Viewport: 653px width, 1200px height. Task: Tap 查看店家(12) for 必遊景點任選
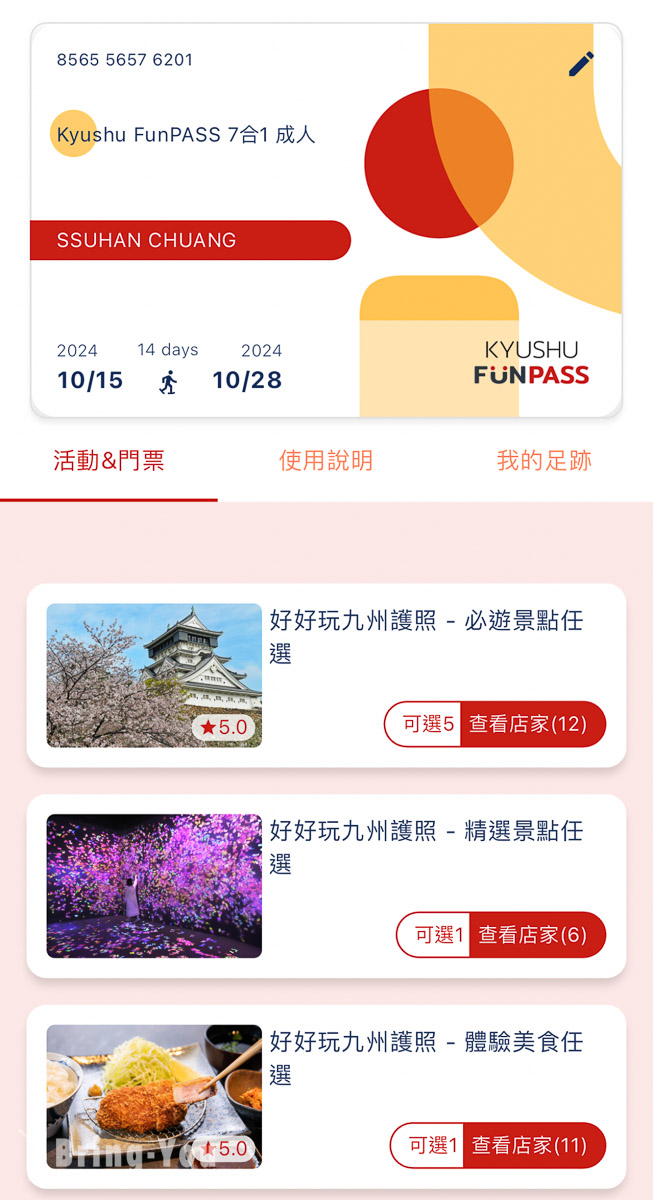(532, 724)
